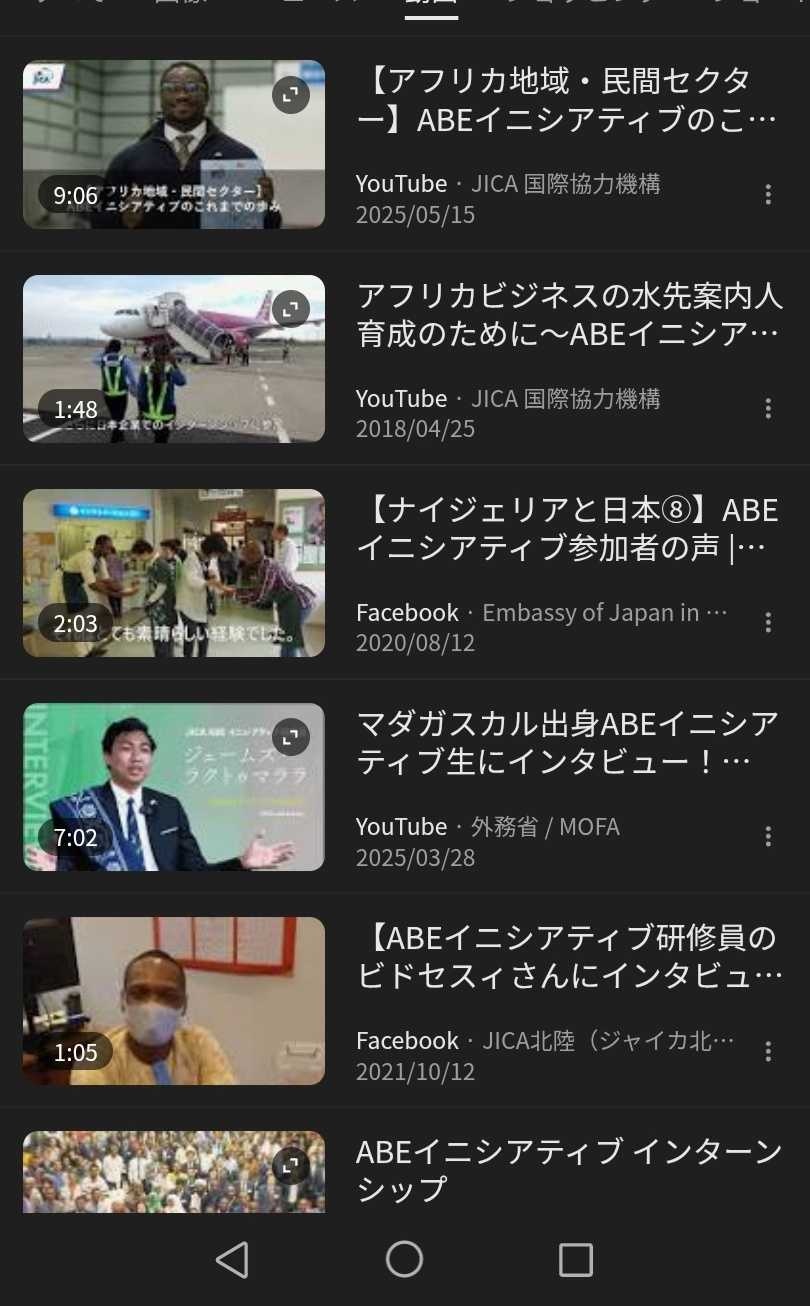Play the 7:02 マダガスカル出身 interview thumbnail

[x=174, y=787]
